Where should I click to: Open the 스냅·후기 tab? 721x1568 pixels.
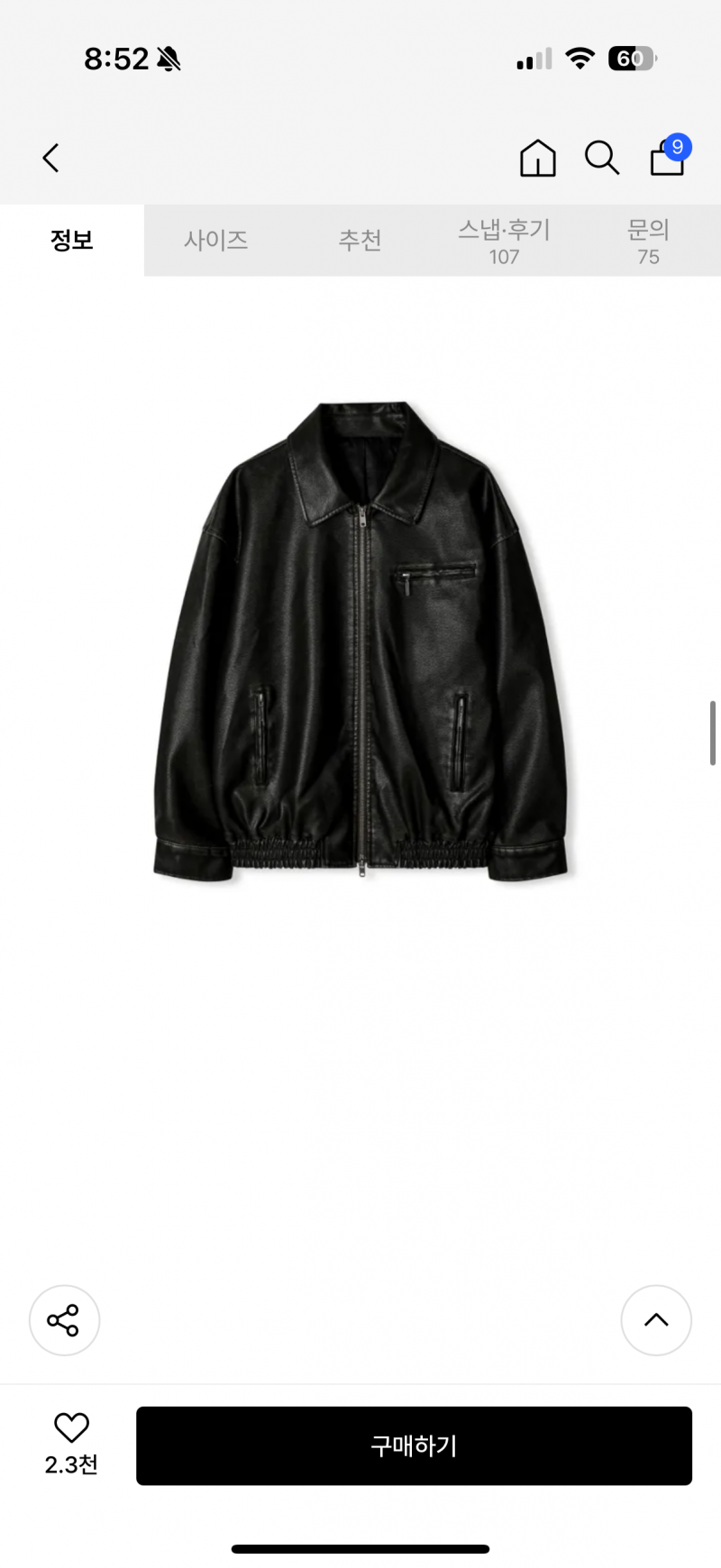tap(505, 241)
